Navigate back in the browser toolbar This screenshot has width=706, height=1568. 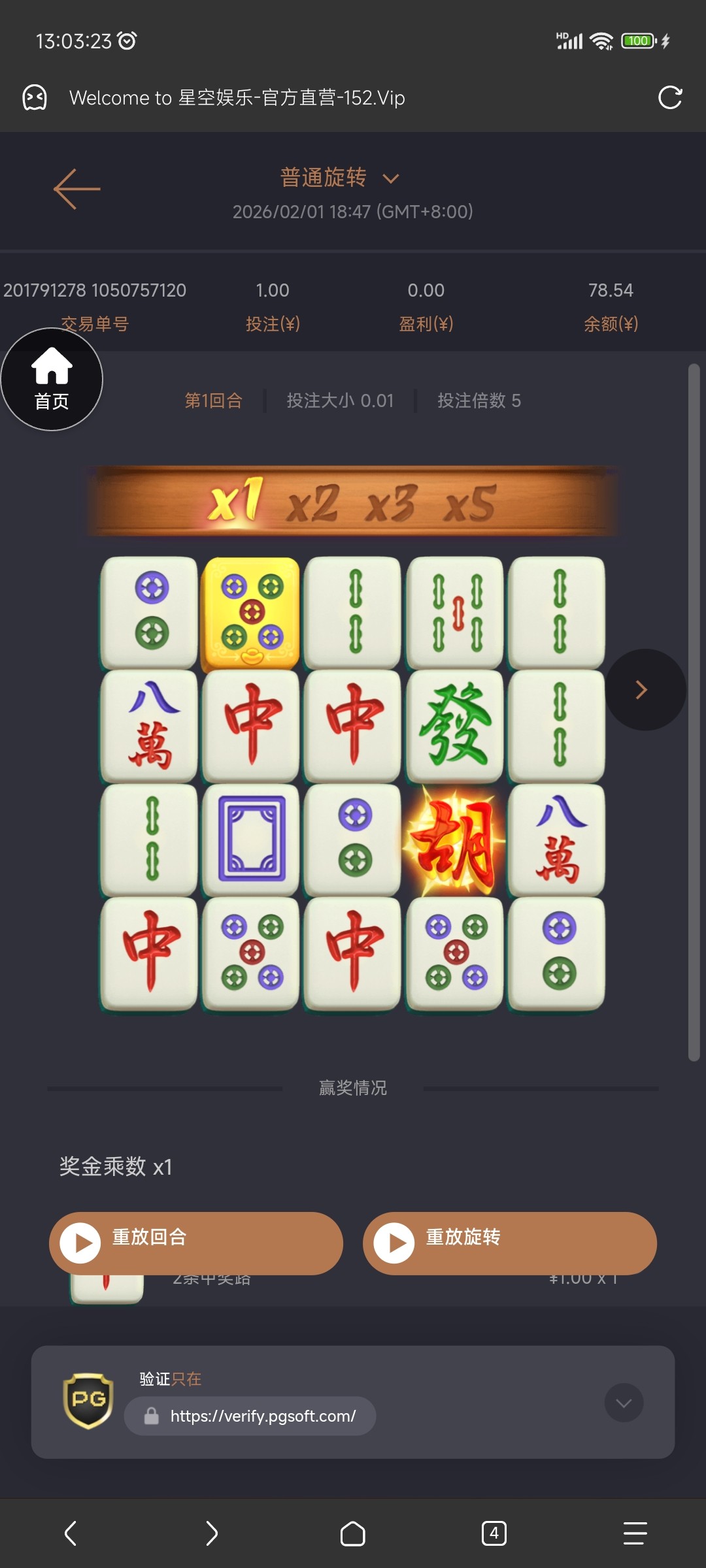pos(71,1533)
